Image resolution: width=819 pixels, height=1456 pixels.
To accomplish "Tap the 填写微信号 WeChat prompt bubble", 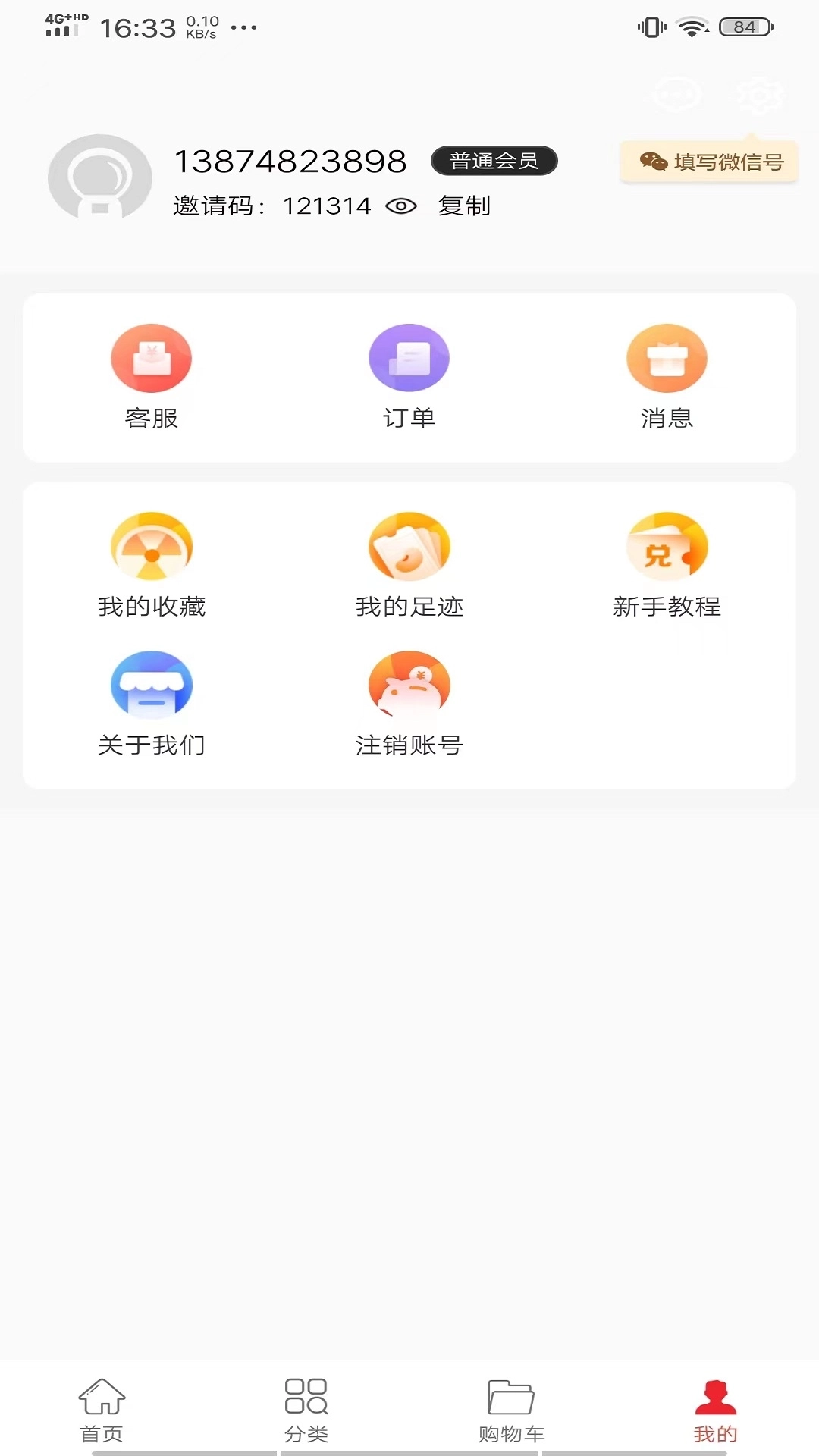I will (x=708, y=162).
